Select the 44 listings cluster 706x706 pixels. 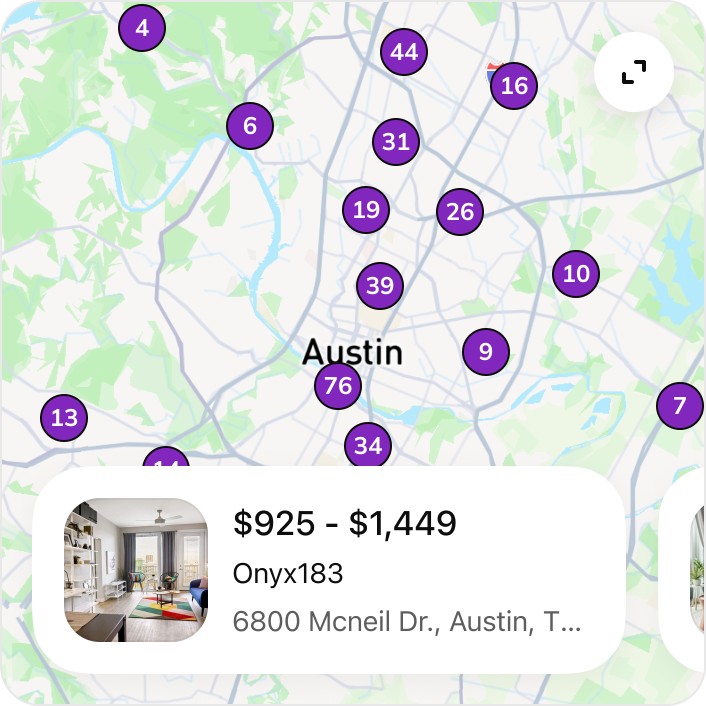404,52
